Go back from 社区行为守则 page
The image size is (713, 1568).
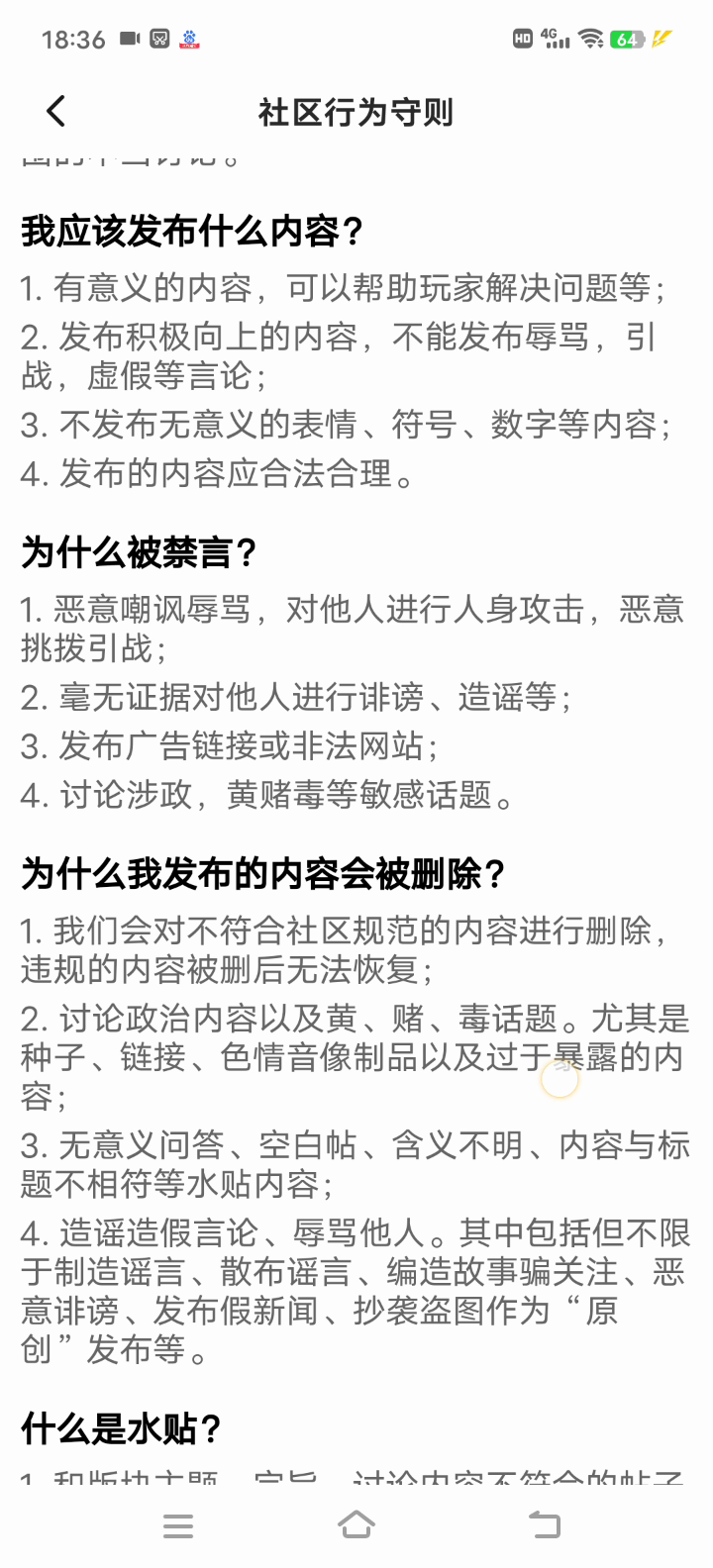56,112
